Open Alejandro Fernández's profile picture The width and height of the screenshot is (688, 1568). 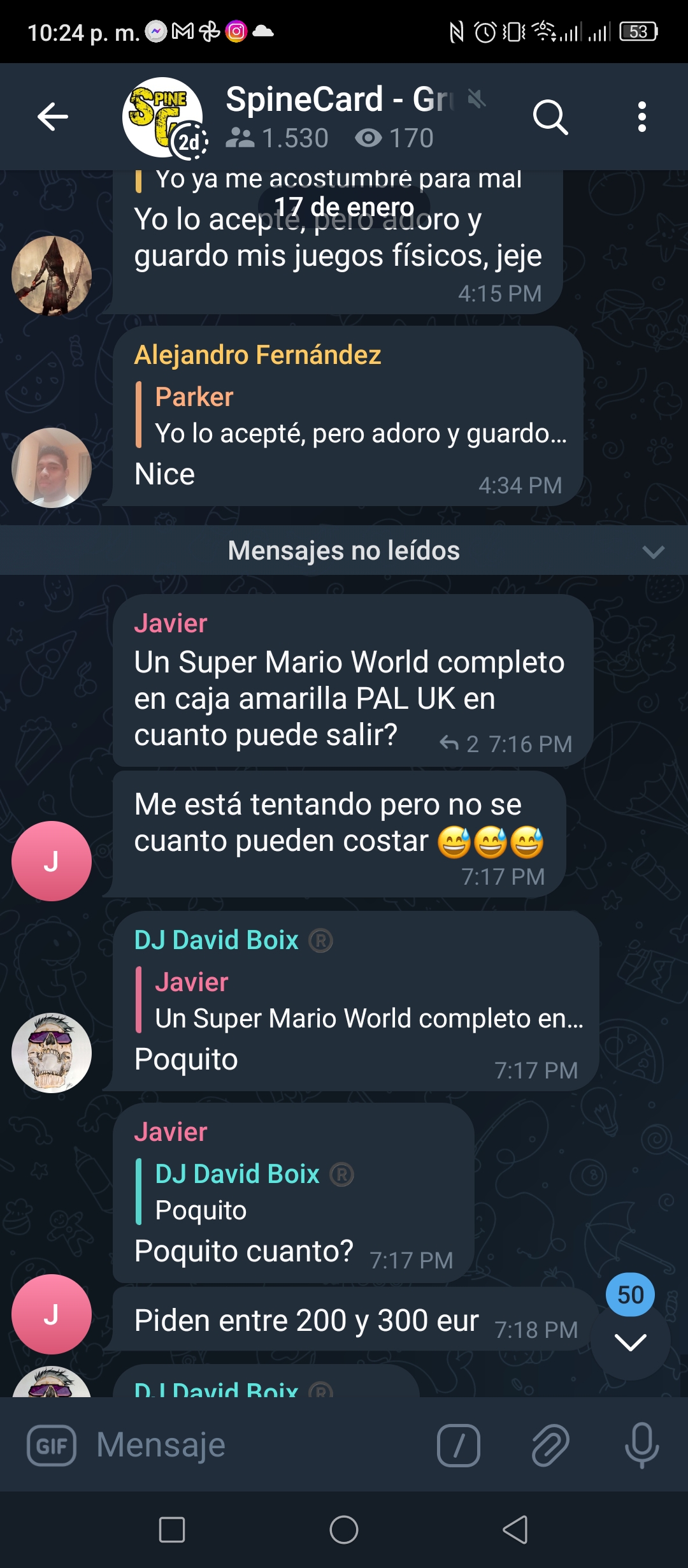point(52,468)
